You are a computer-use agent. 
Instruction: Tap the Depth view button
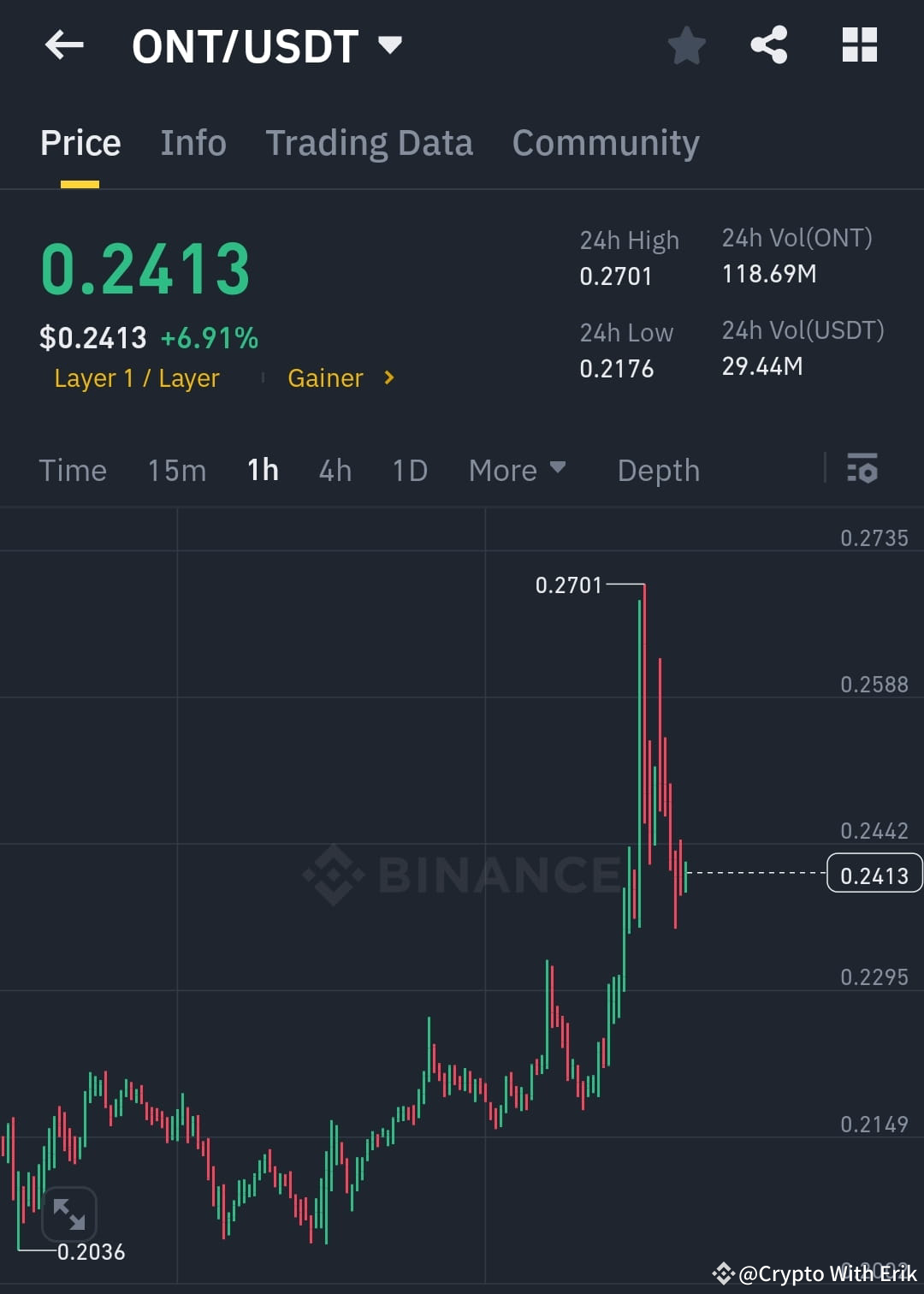coord(658,469)
